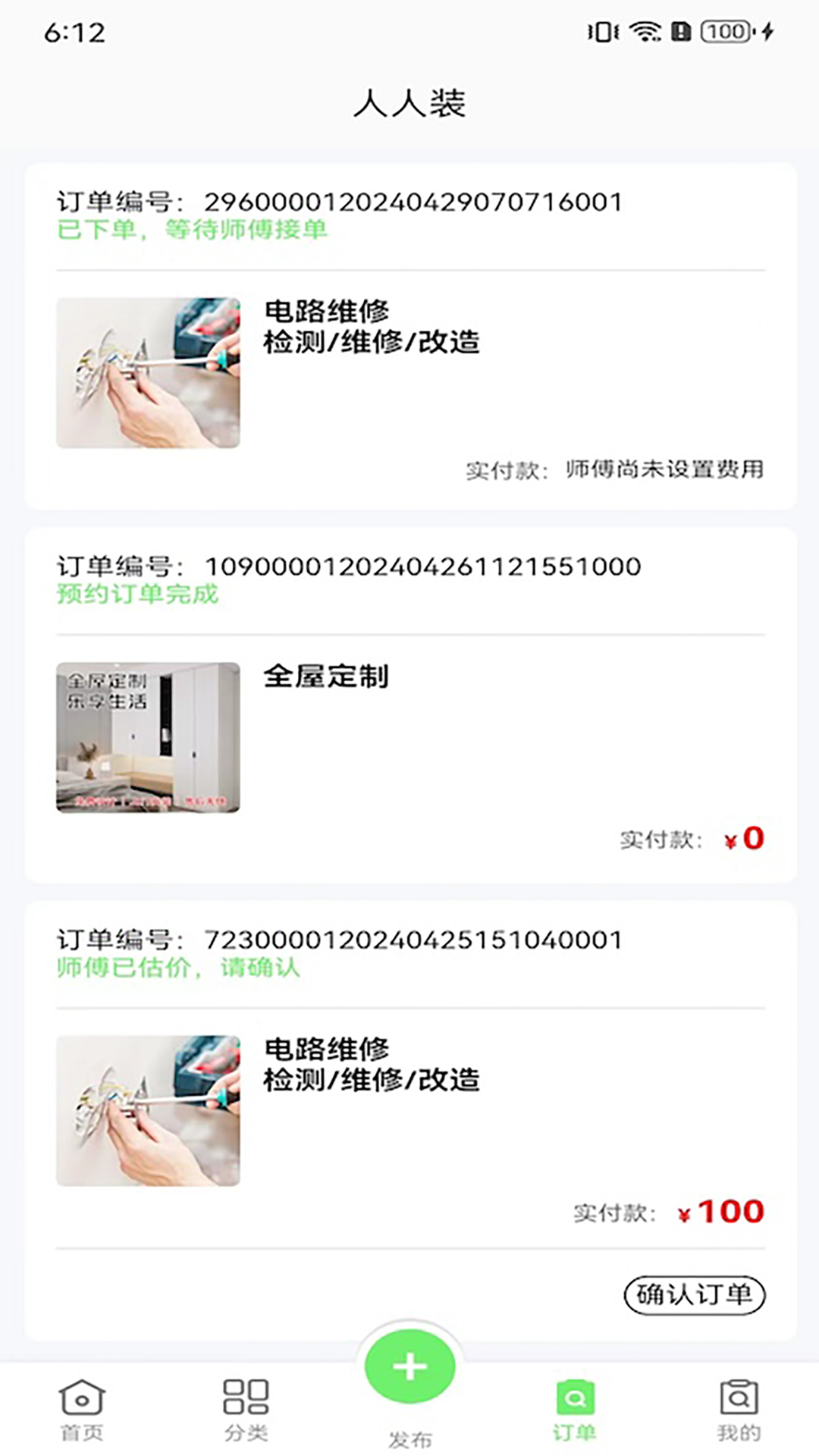Switch to the 分类 tab
Screen dimensions: 819x1456
tap(246, 1410)
